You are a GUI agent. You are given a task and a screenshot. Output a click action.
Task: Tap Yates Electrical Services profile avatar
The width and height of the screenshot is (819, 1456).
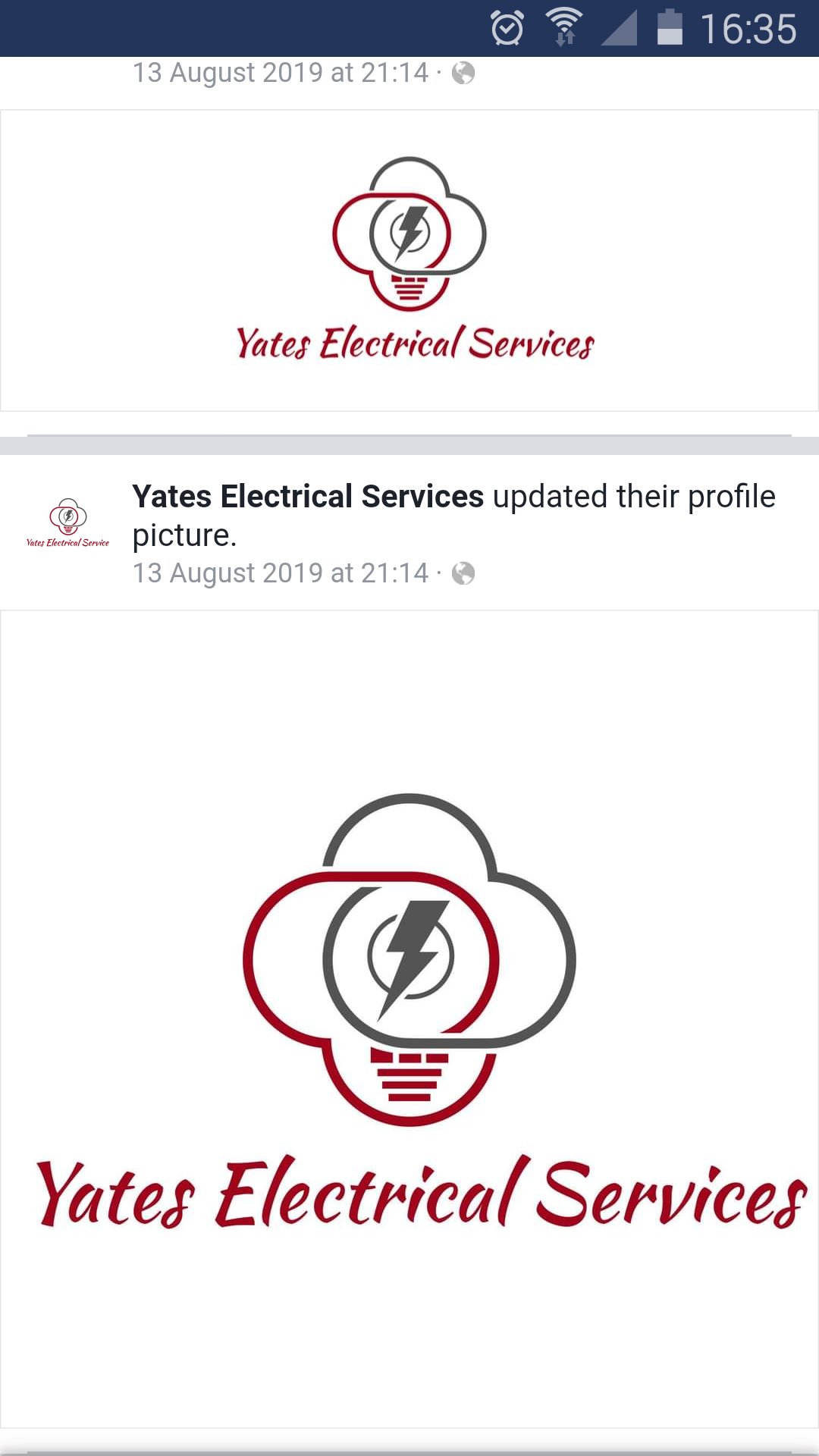pyautogui.click(x=67, y=522)
